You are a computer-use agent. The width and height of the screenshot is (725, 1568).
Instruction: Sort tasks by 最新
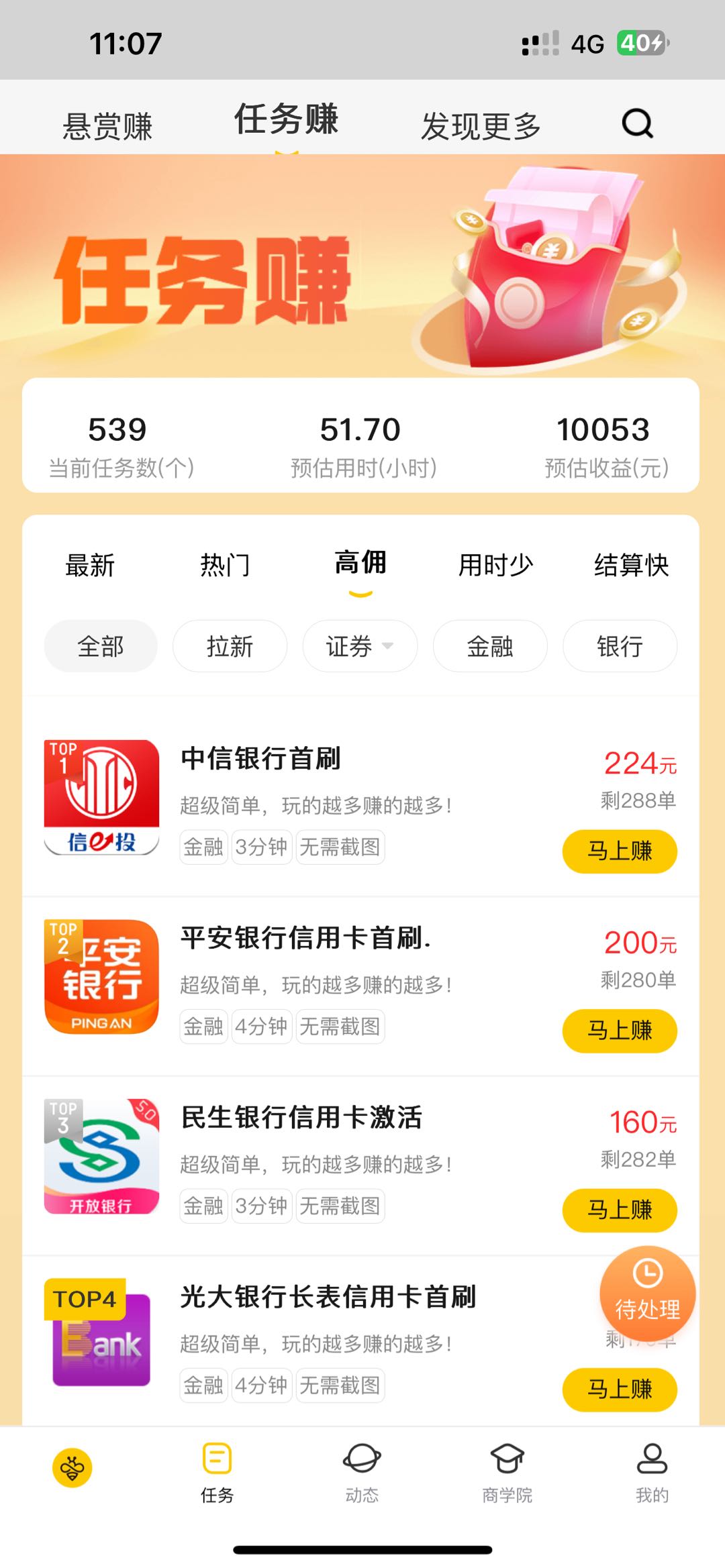point(90,565)
